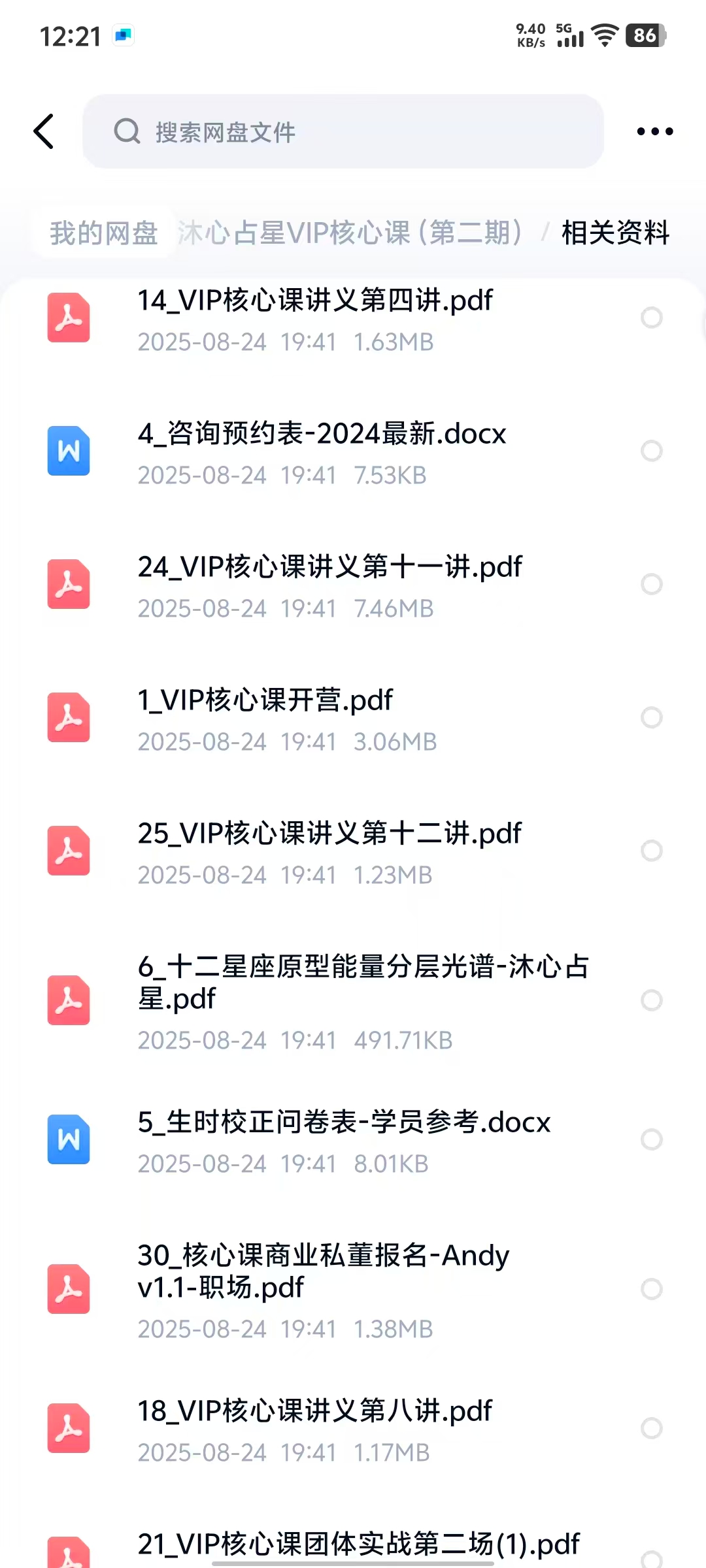
Task: Tap the 搜索网盘文件 search box
Action: click(x=343, y=131)
